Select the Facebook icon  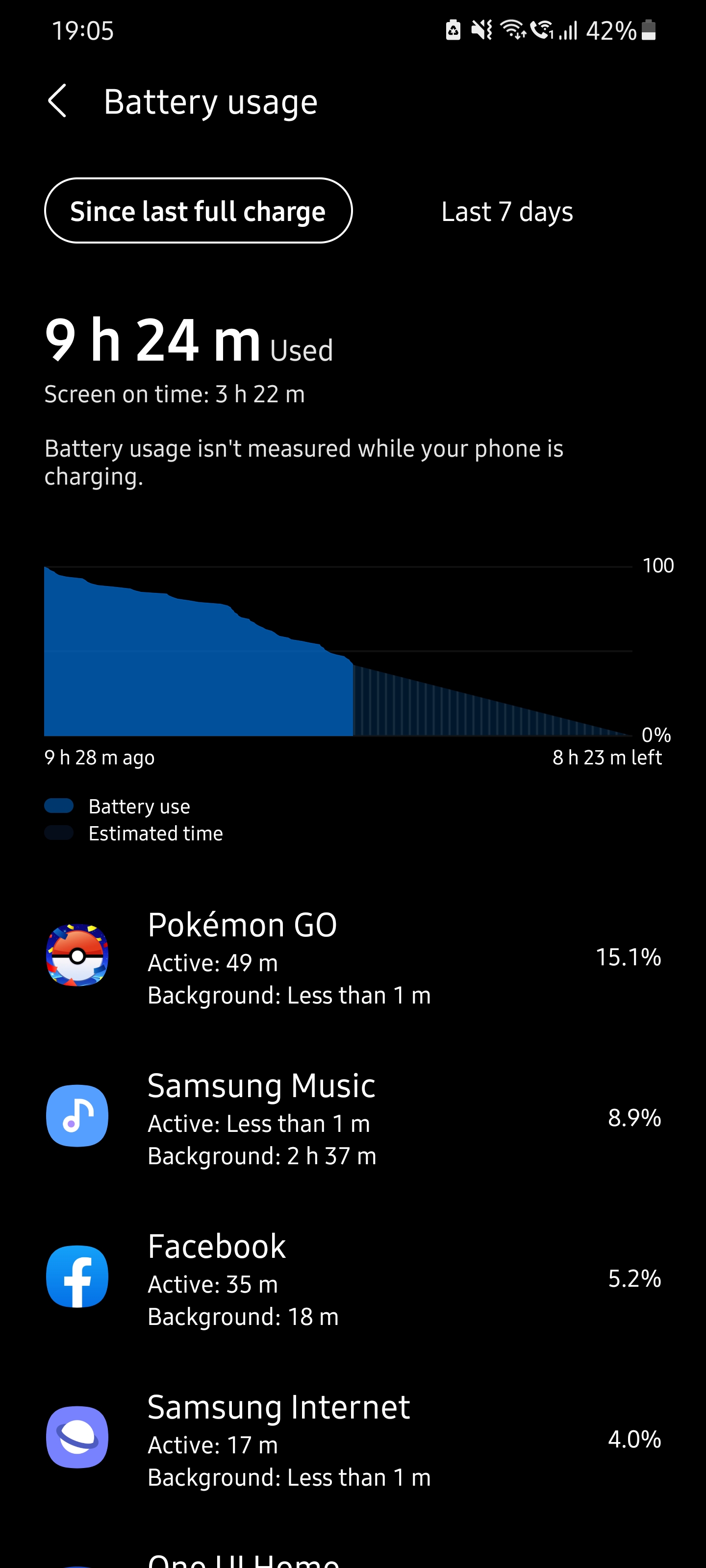click(x=77, y=1277)
